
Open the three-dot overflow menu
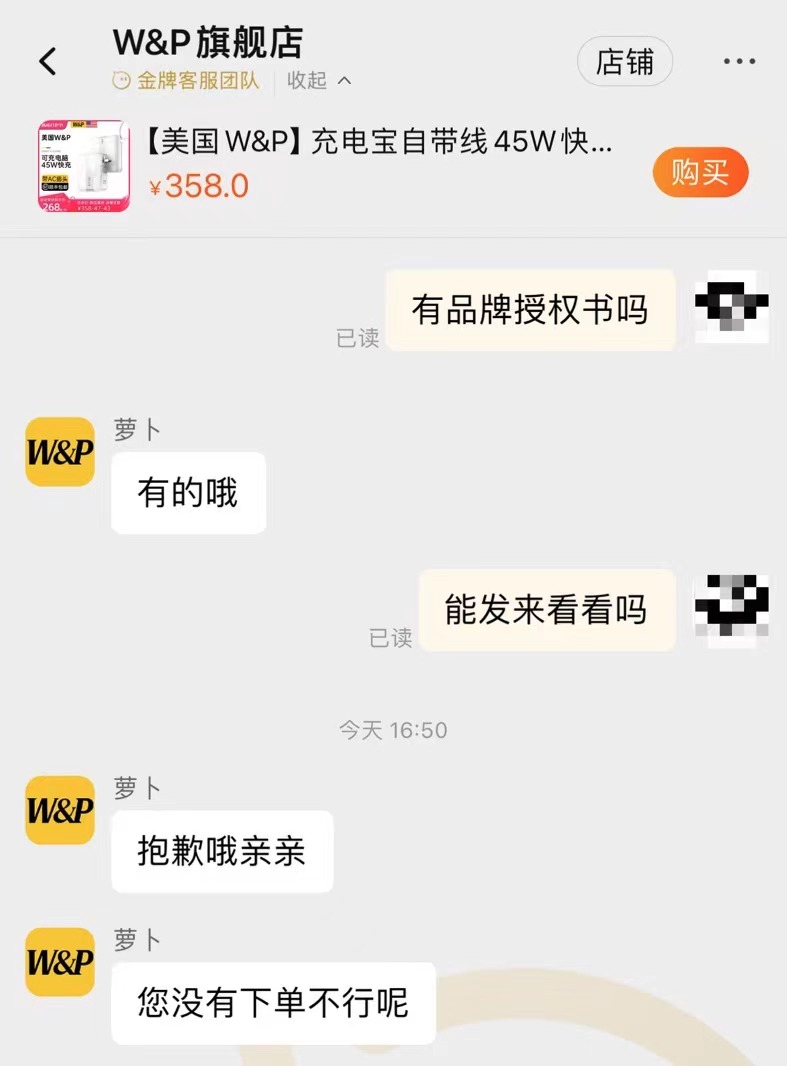coord(739,62)
